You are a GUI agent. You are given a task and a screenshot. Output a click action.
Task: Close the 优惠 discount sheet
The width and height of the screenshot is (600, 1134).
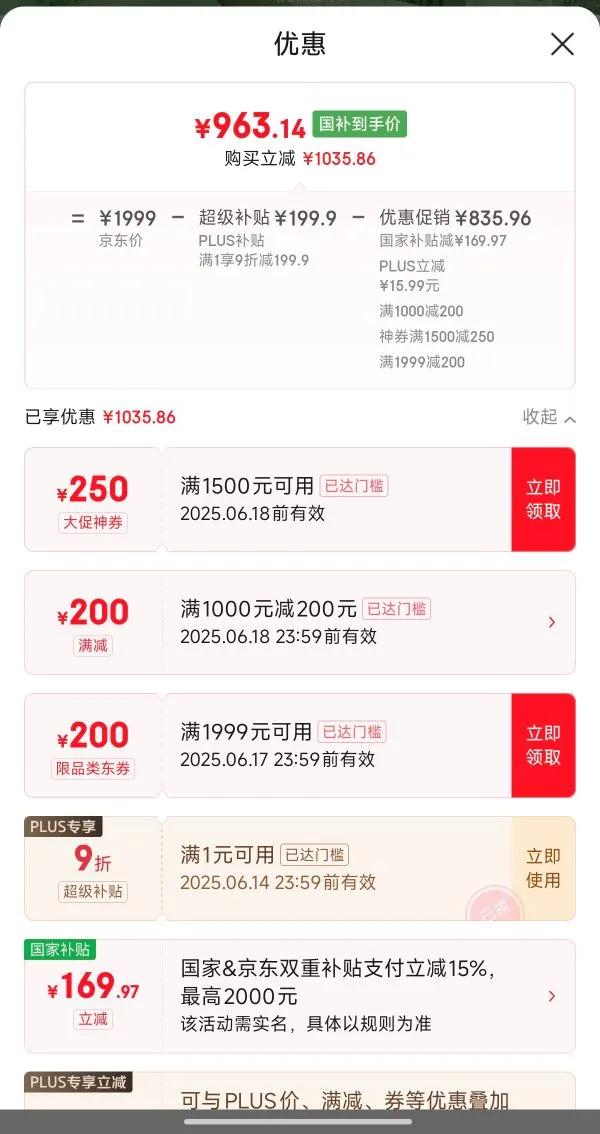(562, 44)
